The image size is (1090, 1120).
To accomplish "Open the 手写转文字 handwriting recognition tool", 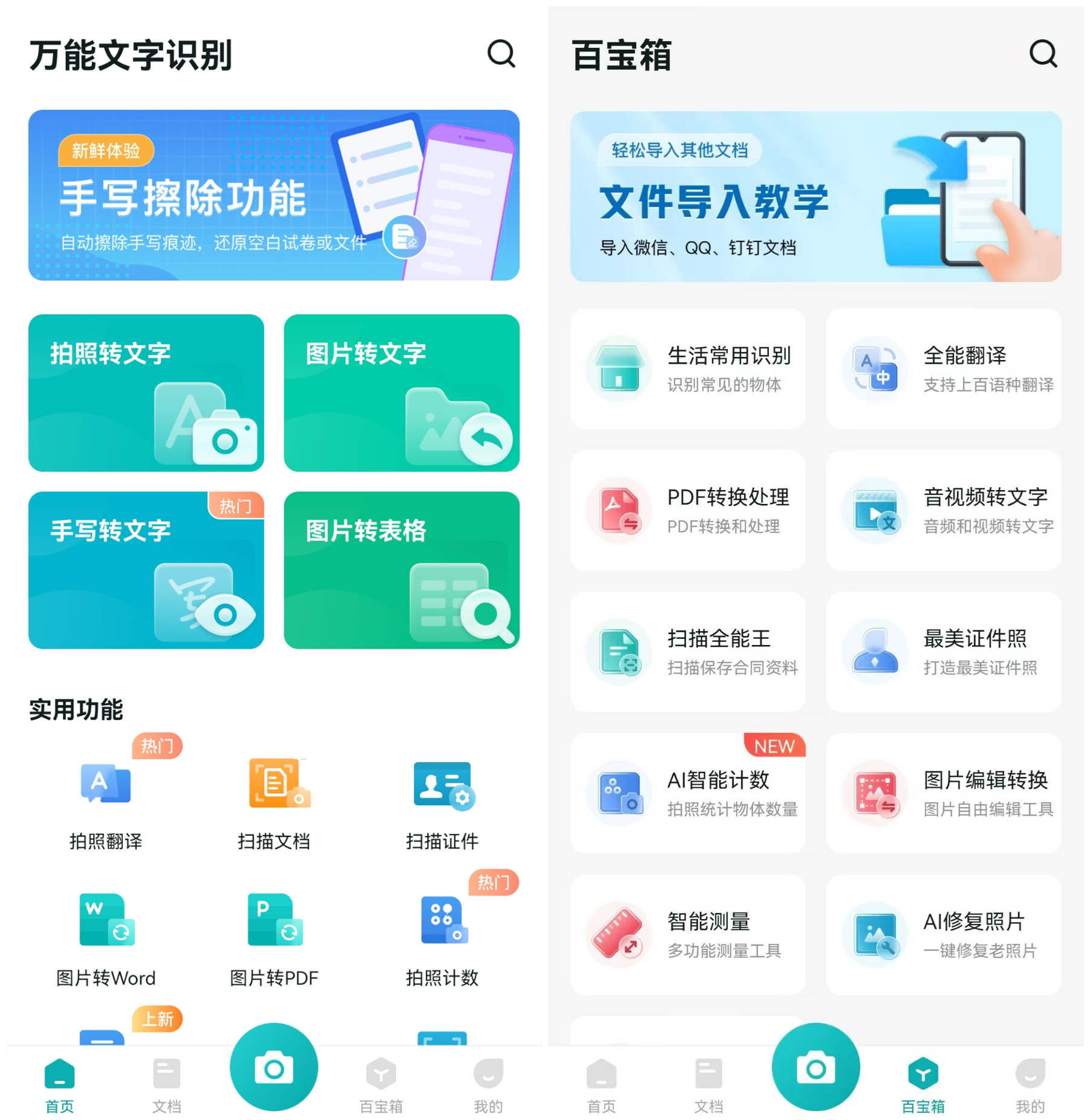I will point(146,572).
